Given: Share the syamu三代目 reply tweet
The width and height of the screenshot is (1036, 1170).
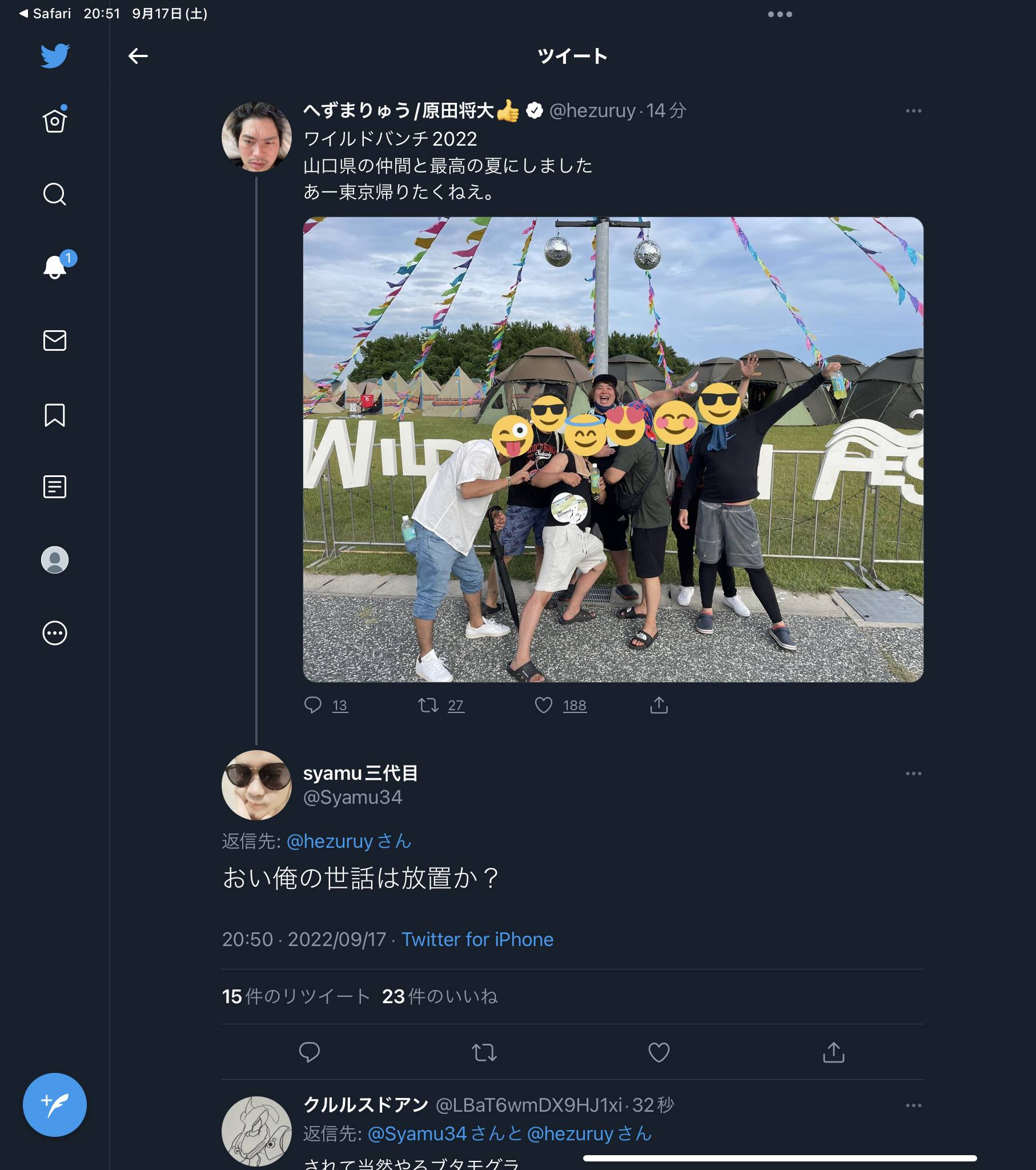Looking at the screenshot, I should pos(833,1052).
